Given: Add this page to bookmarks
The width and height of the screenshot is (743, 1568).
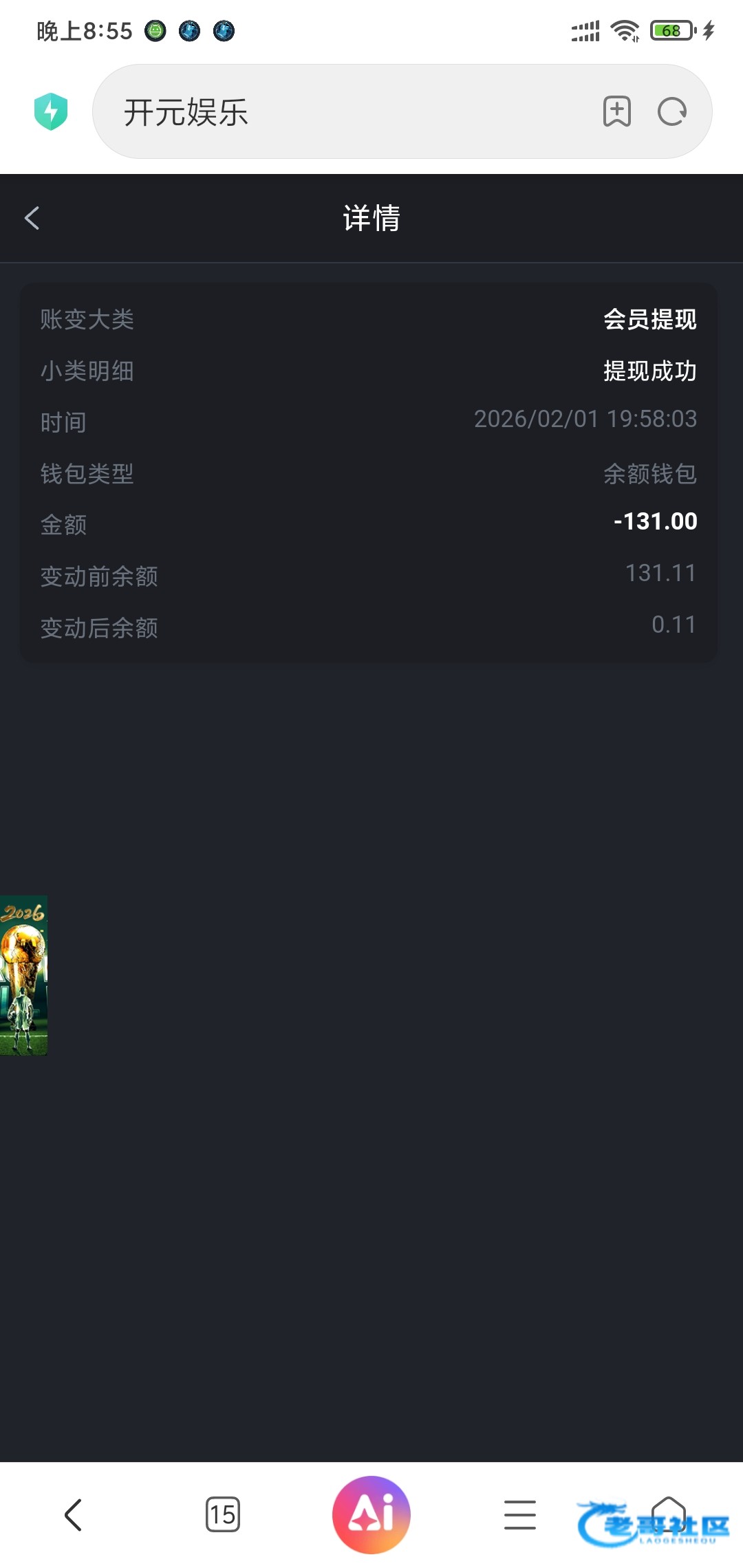Looking at the screenshot, I should point(616,111).
